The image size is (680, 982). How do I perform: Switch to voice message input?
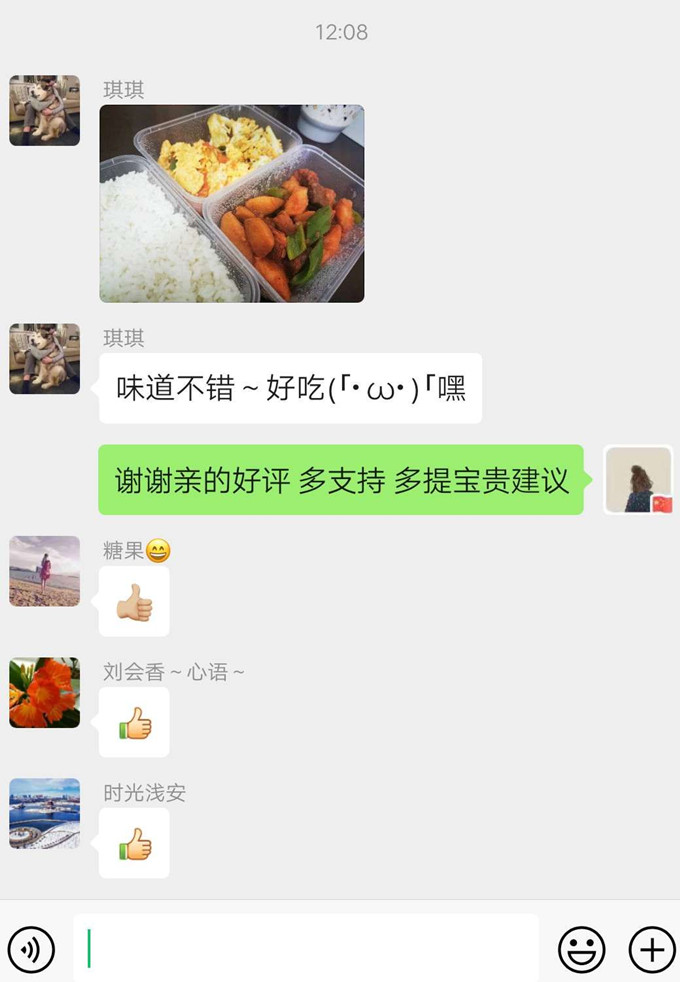coord(31,948)
